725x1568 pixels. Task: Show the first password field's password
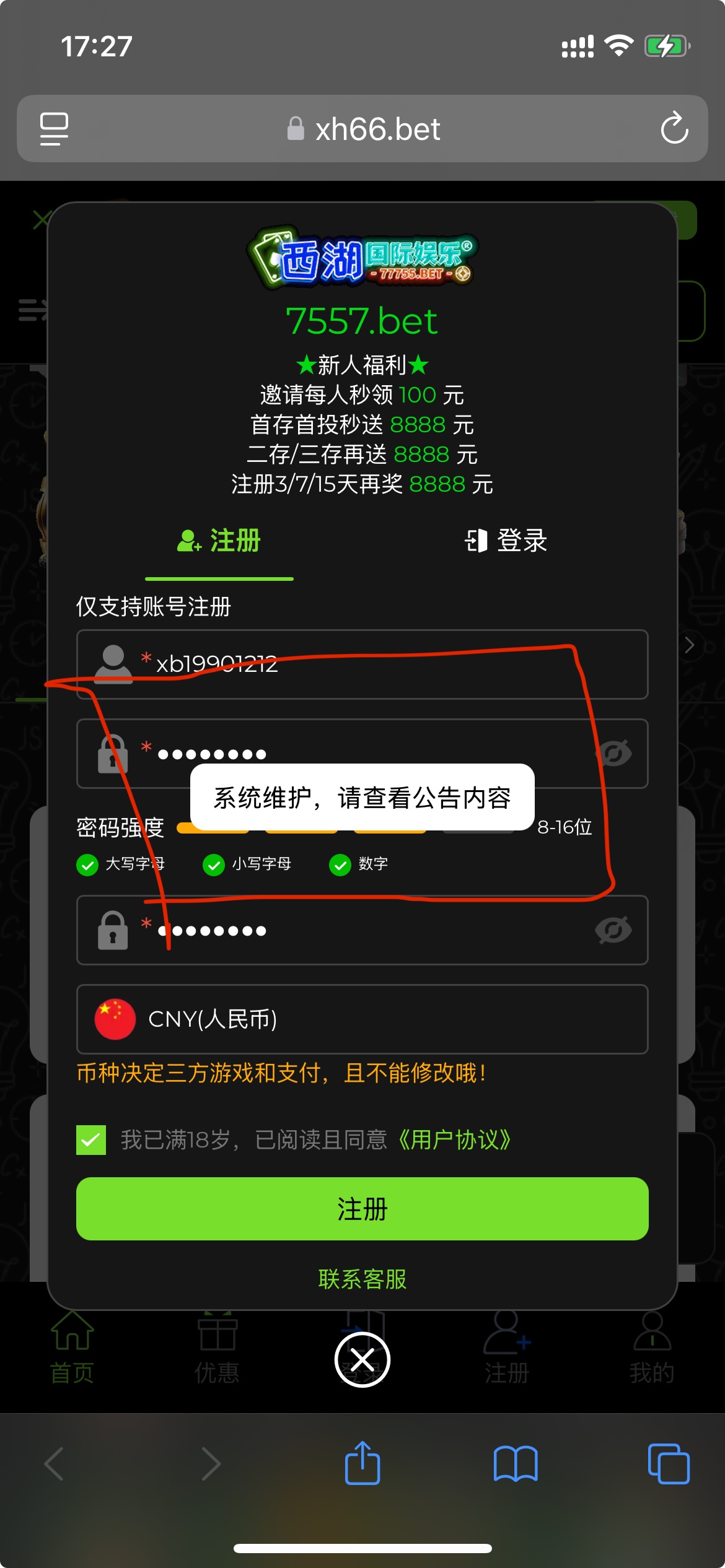tap(613, 754)
